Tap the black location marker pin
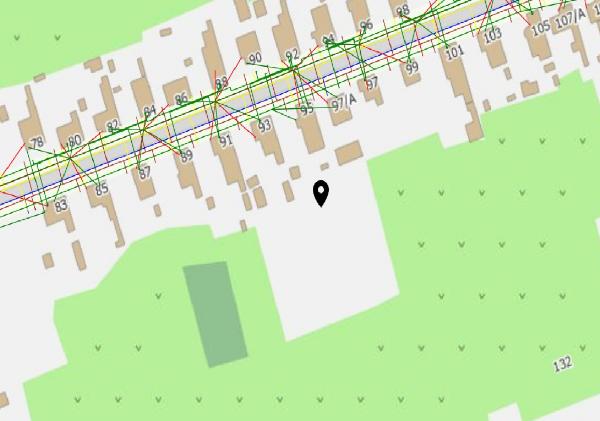The height and width of the screenshot is (421, 600). point(321,192)
